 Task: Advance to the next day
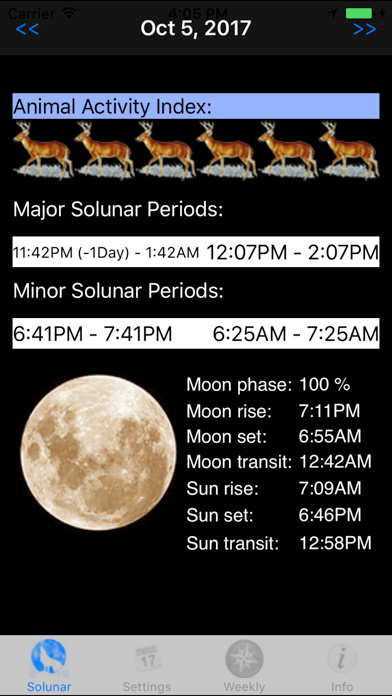364,29
